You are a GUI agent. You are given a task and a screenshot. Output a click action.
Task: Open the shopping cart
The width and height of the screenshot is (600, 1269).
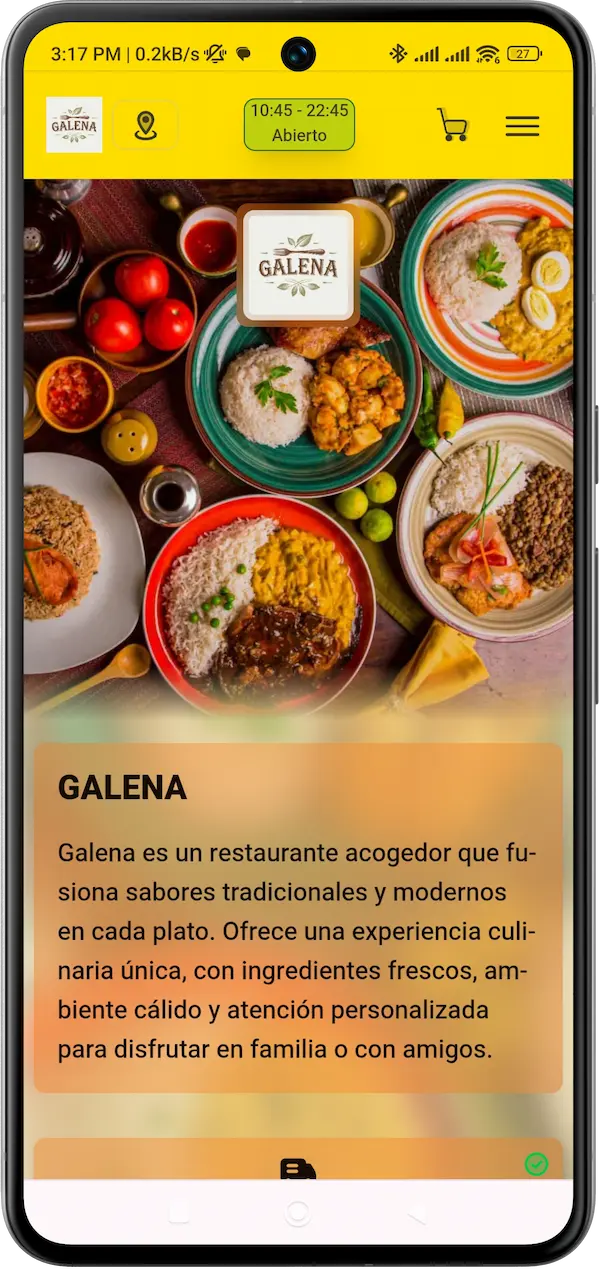pyautogui.click(x=452, y=125)
